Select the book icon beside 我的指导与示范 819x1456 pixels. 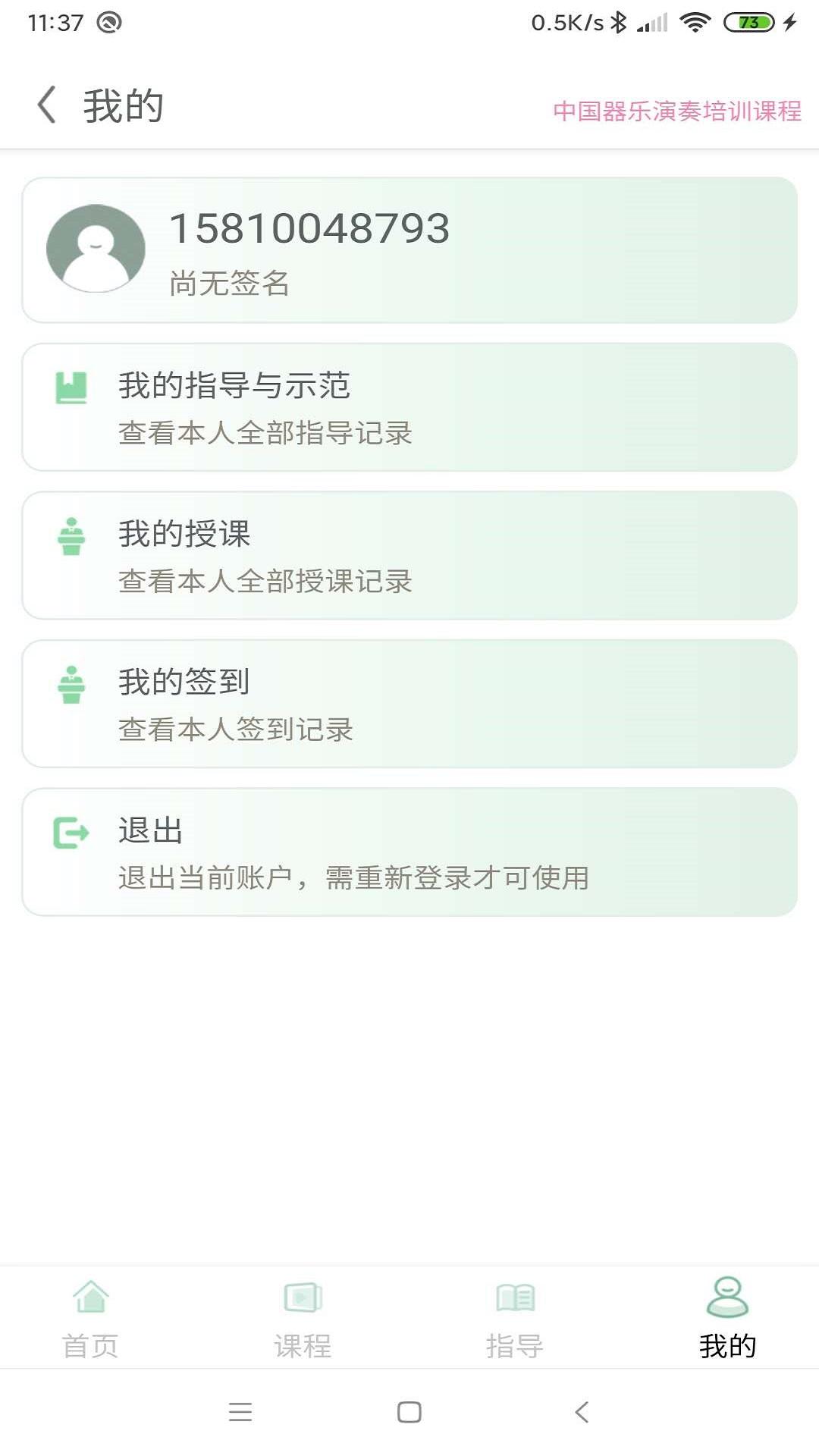click(74, 387)
